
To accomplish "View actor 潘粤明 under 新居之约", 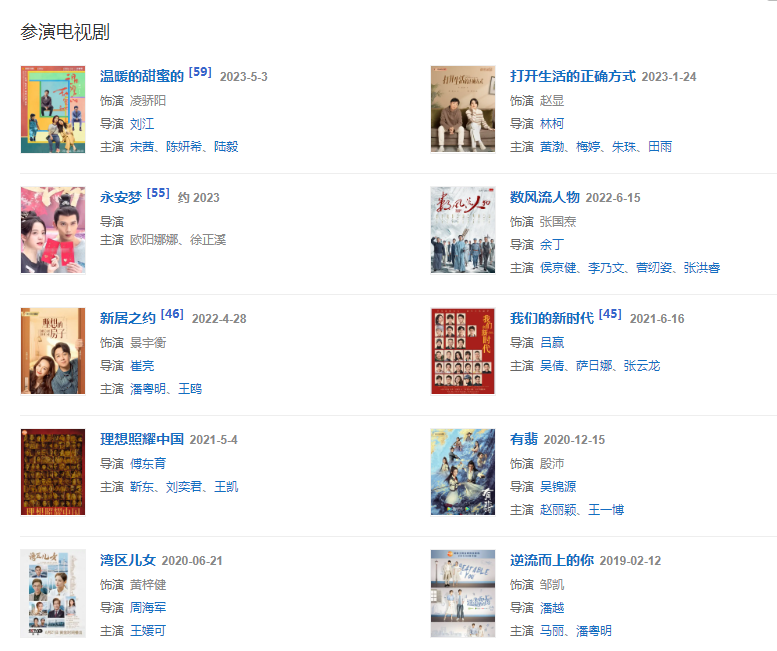I will (148, 389).
